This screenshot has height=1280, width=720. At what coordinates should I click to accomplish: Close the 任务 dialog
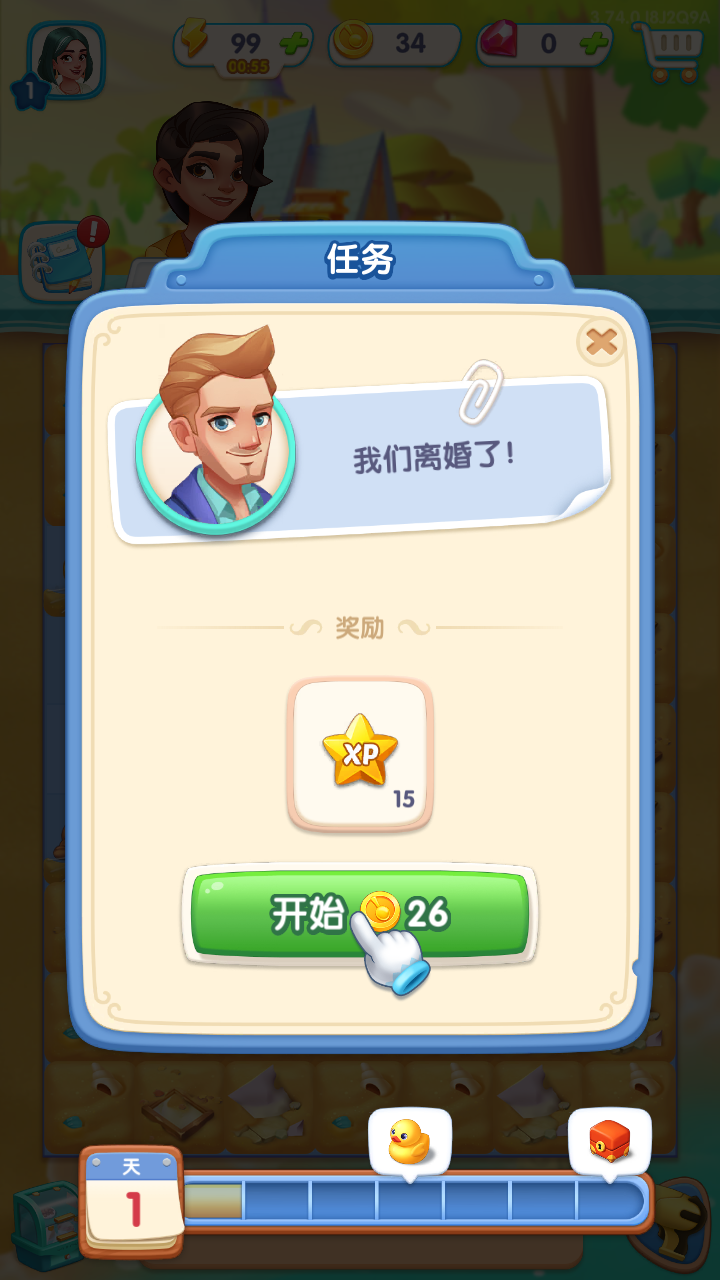click(601, 343)
